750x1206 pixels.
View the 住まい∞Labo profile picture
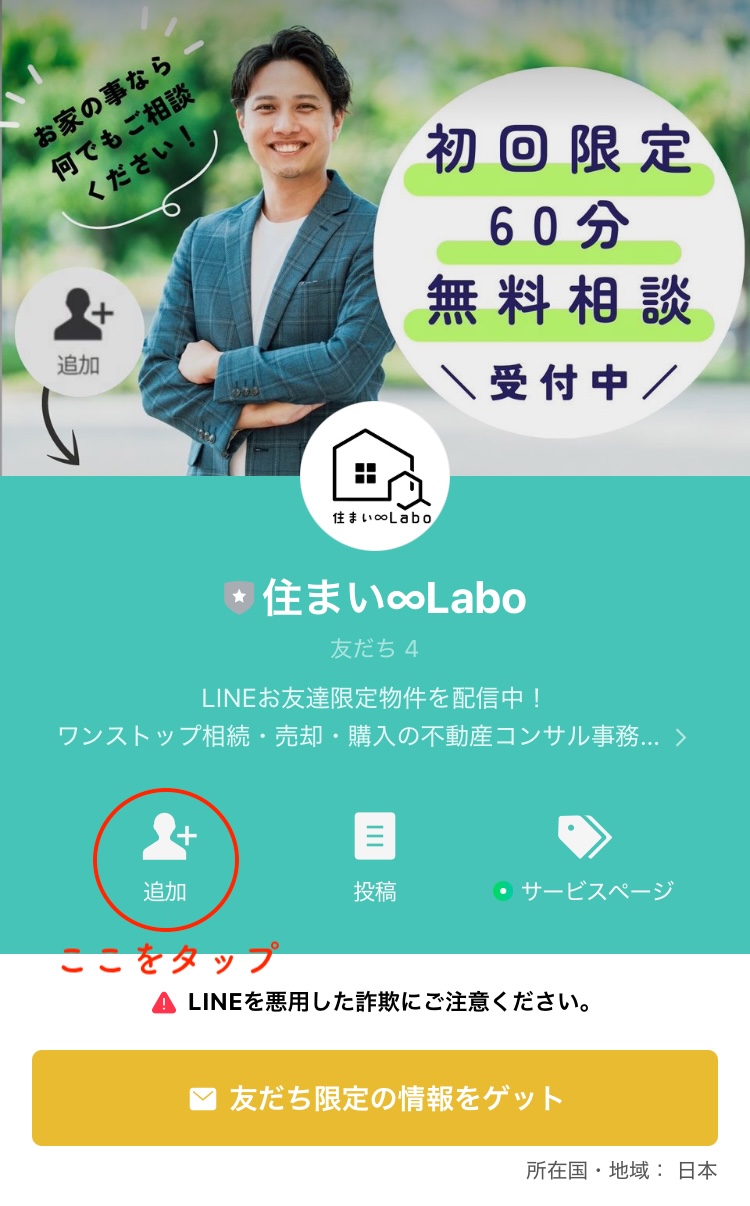375,476
